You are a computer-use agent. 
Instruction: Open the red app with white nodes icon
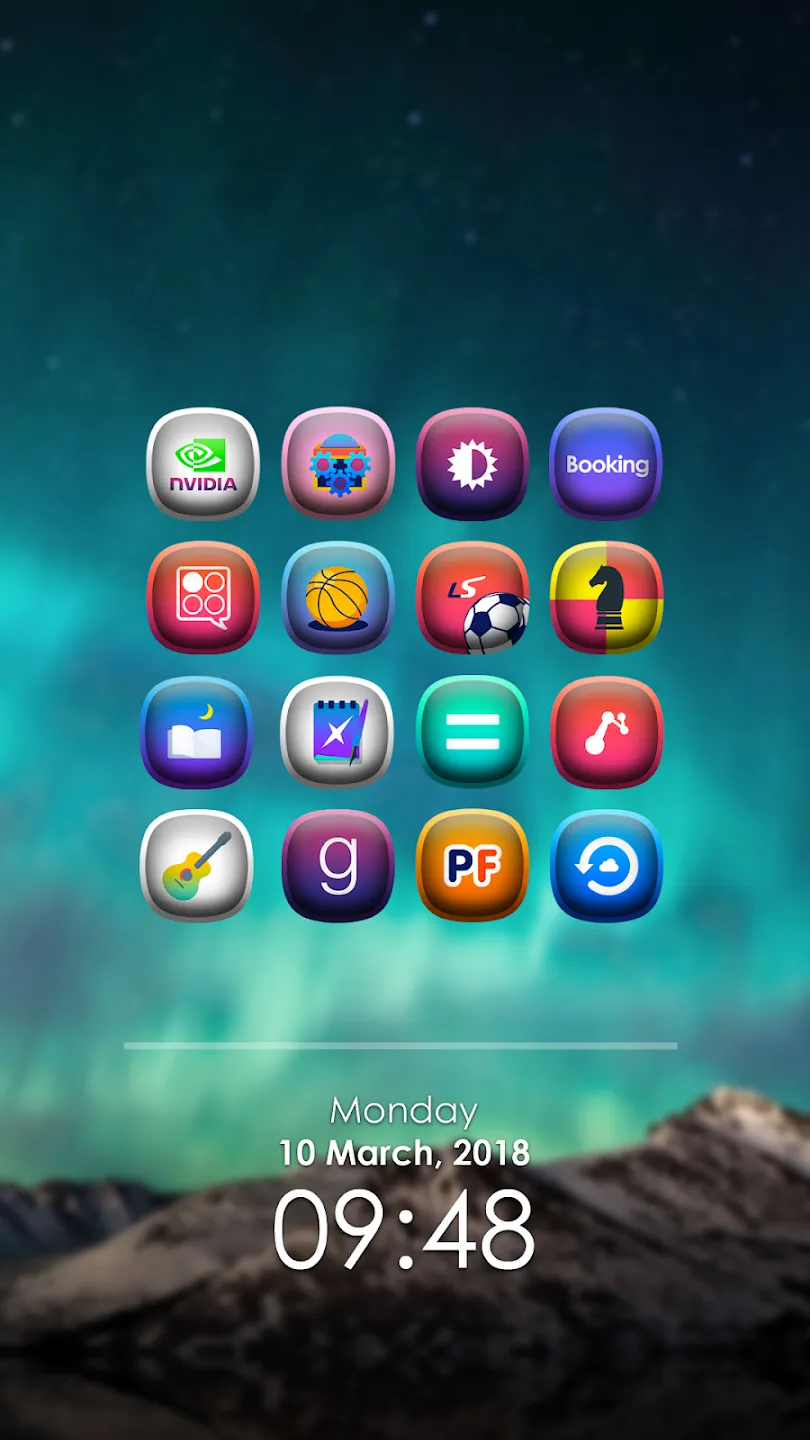[x=606, y=732]
